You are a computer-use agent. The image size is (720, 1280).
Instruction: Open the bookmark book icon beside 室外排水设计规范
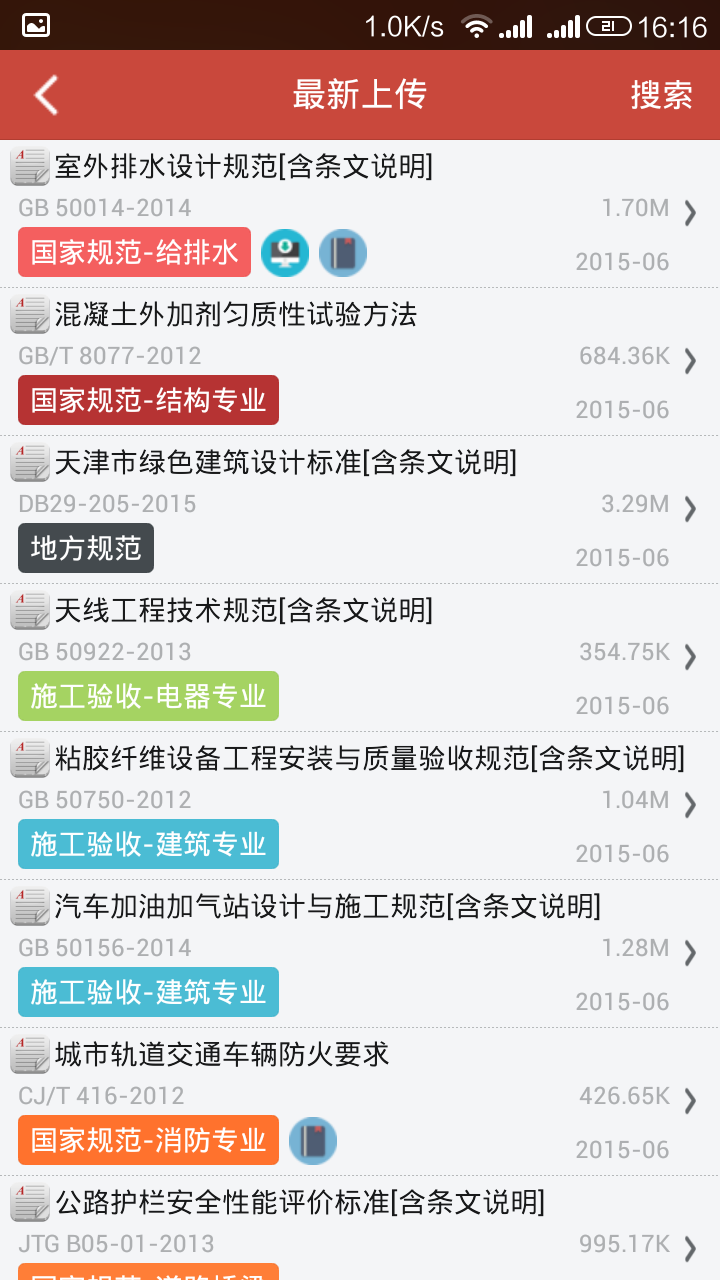point(342,252)
